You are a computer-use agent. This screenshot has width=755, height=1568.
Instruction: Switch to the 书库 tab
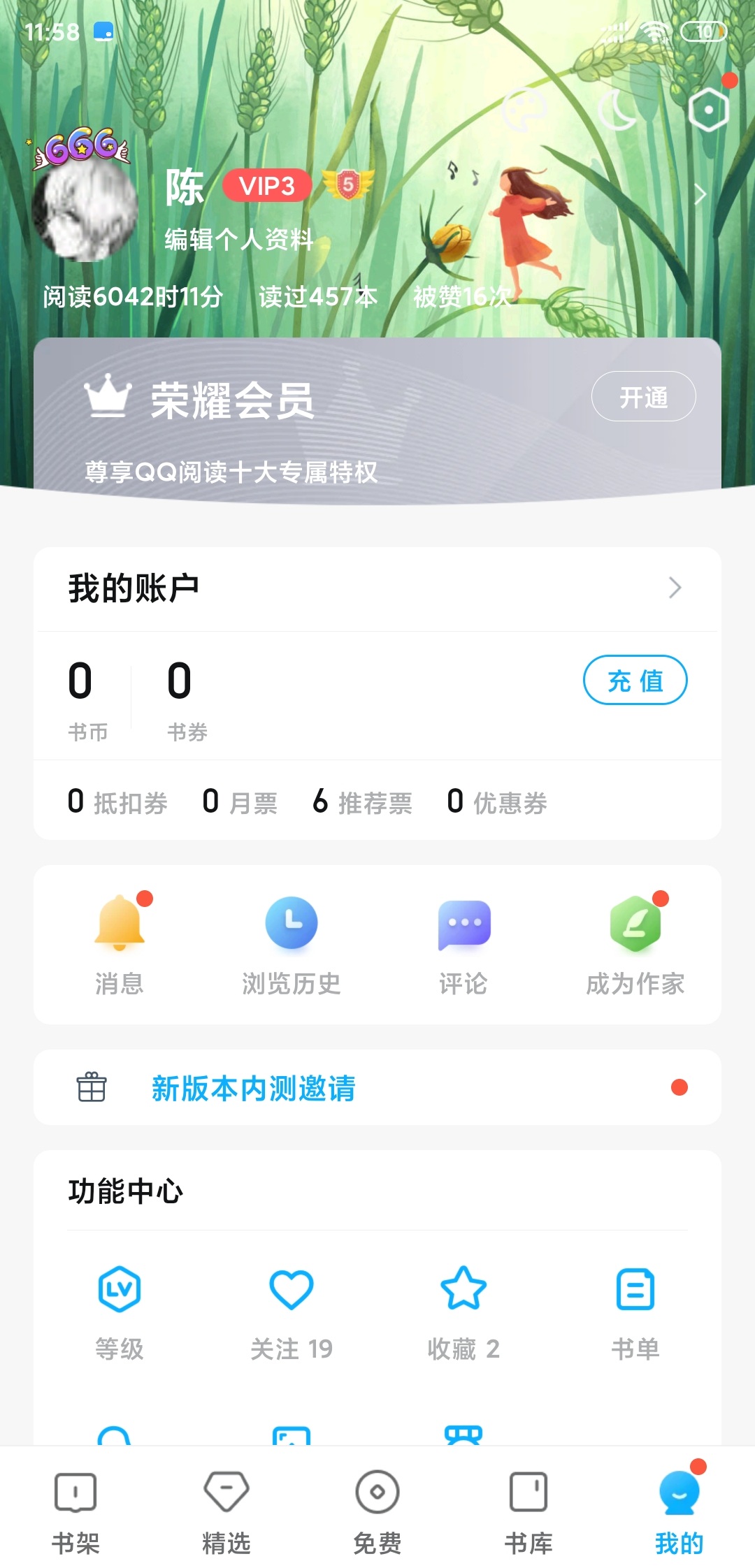tap(528, 1512)
